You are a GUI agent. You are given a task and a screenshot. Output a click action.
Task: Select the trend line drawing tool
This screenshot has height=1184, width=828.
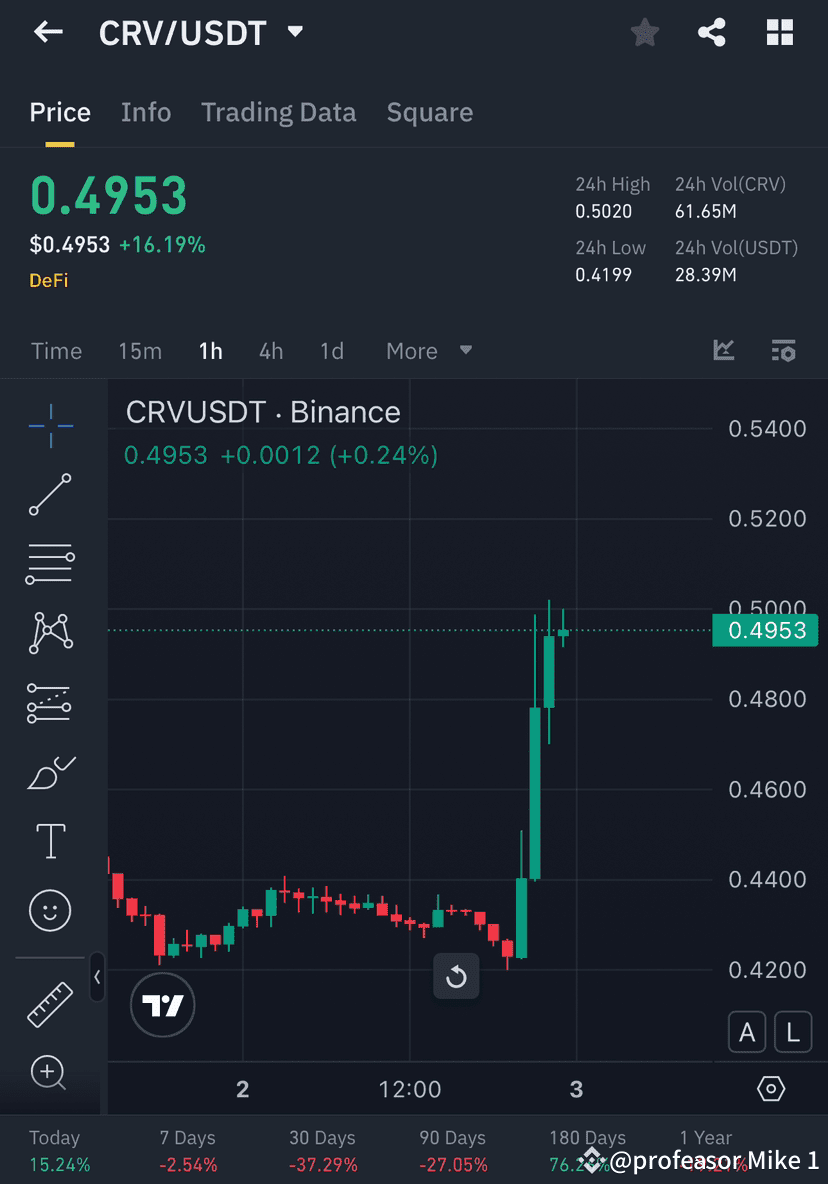click(x=49, y=494)
